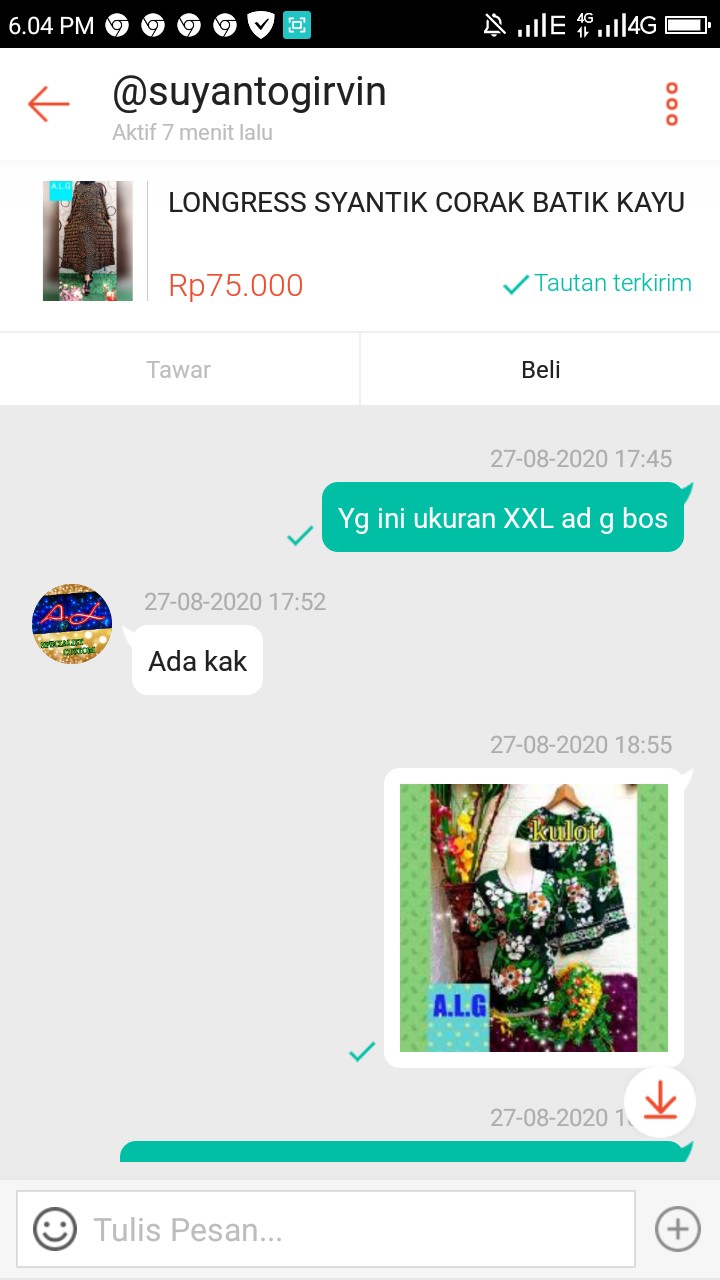Viewport: 720px width, 1280px height.
Task: Go back using the orange arrow
Action: (x=47, y=103)
